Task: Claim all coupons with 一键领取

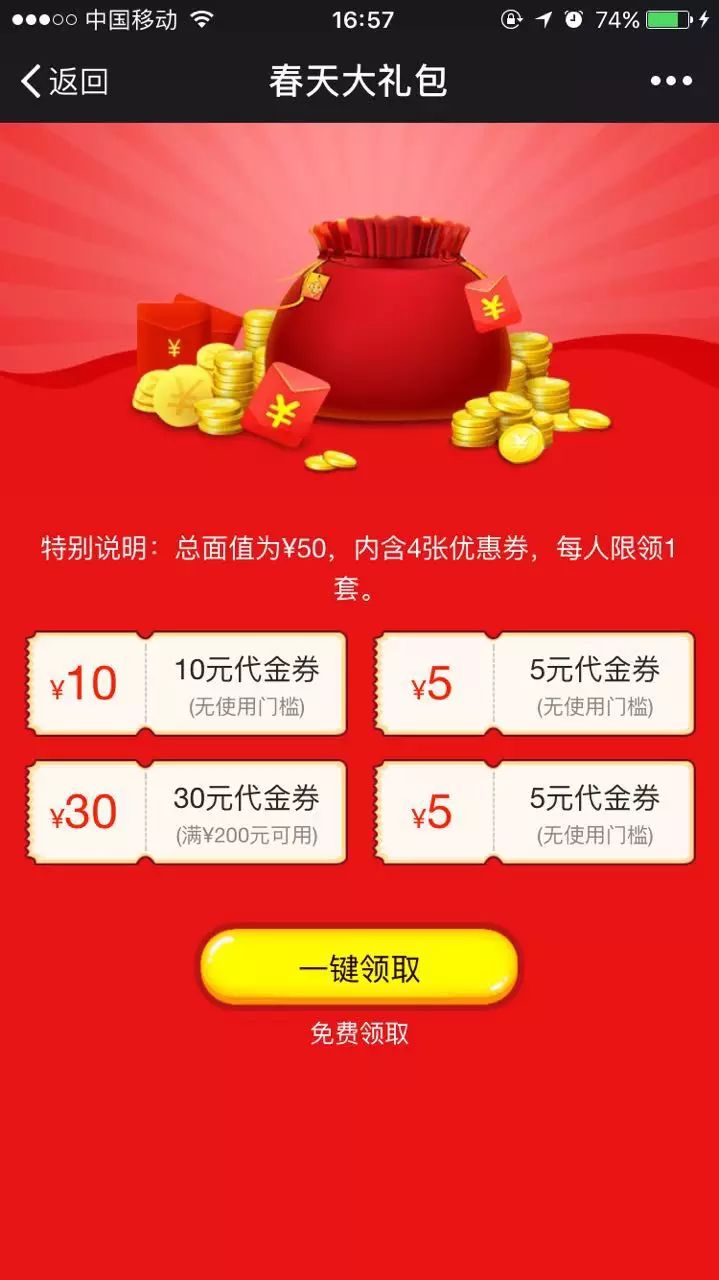Action: (359, 968)
